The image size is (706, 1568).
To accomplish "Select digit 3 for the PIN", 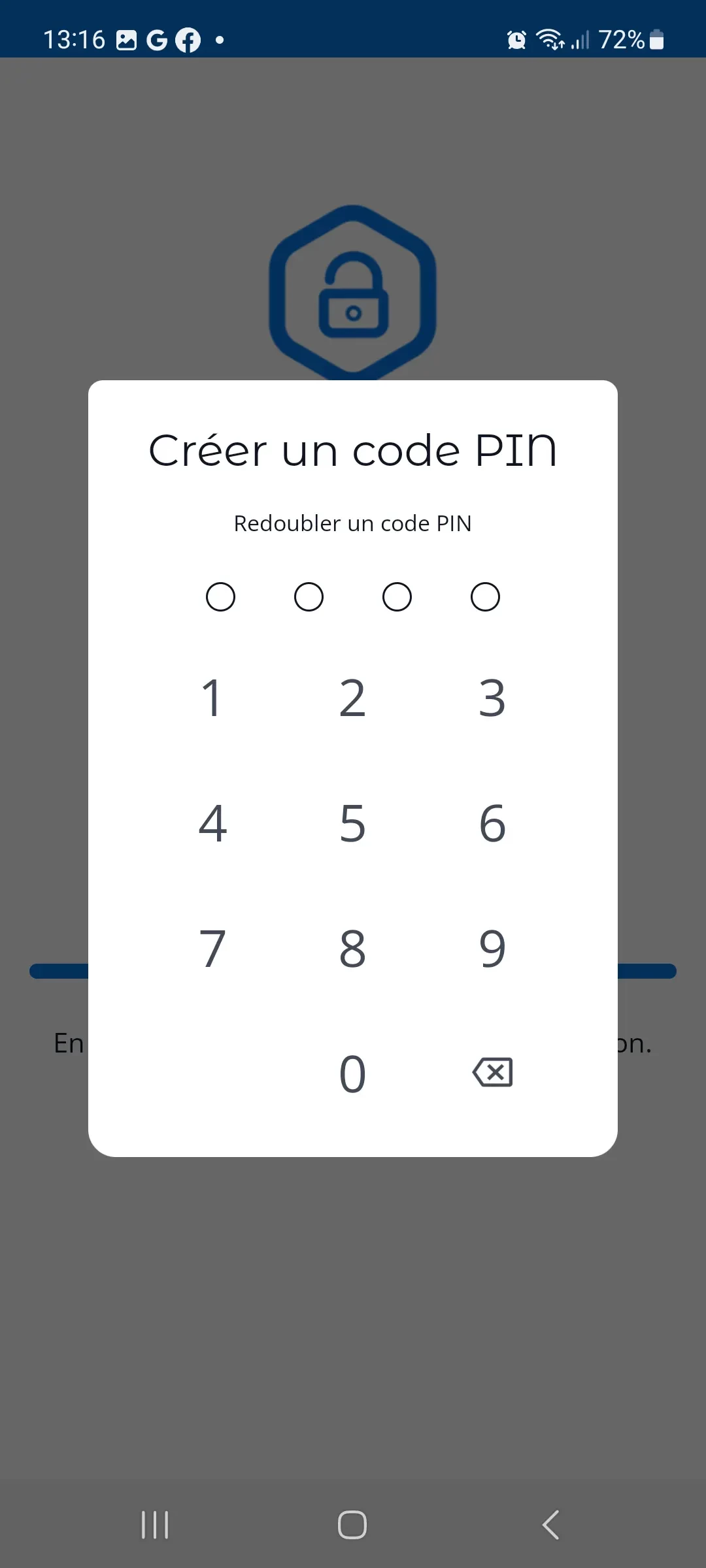I will coord(492,698).
